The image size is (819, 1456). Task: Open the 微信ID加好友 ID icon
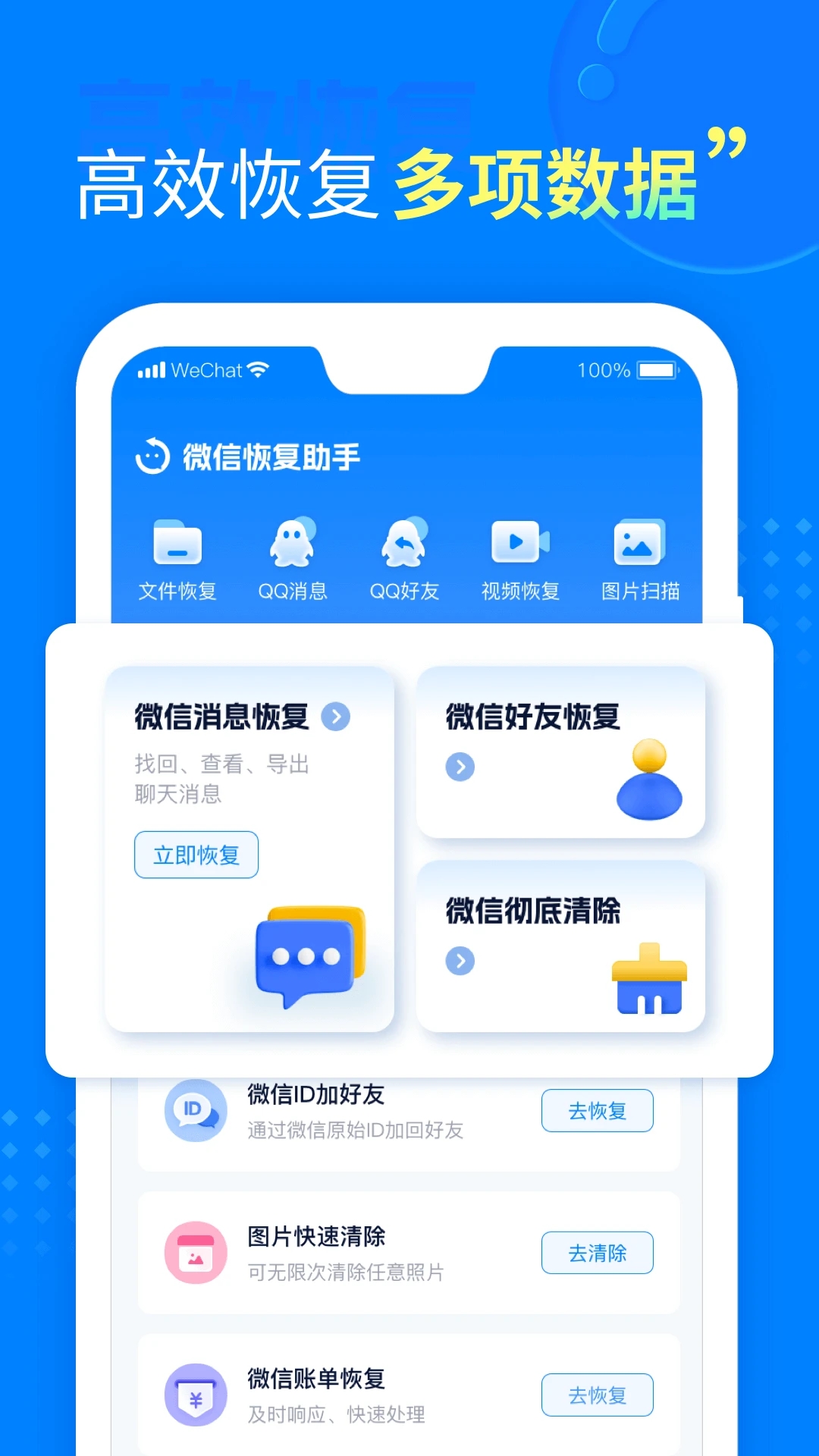click(x=196, y=1109)
